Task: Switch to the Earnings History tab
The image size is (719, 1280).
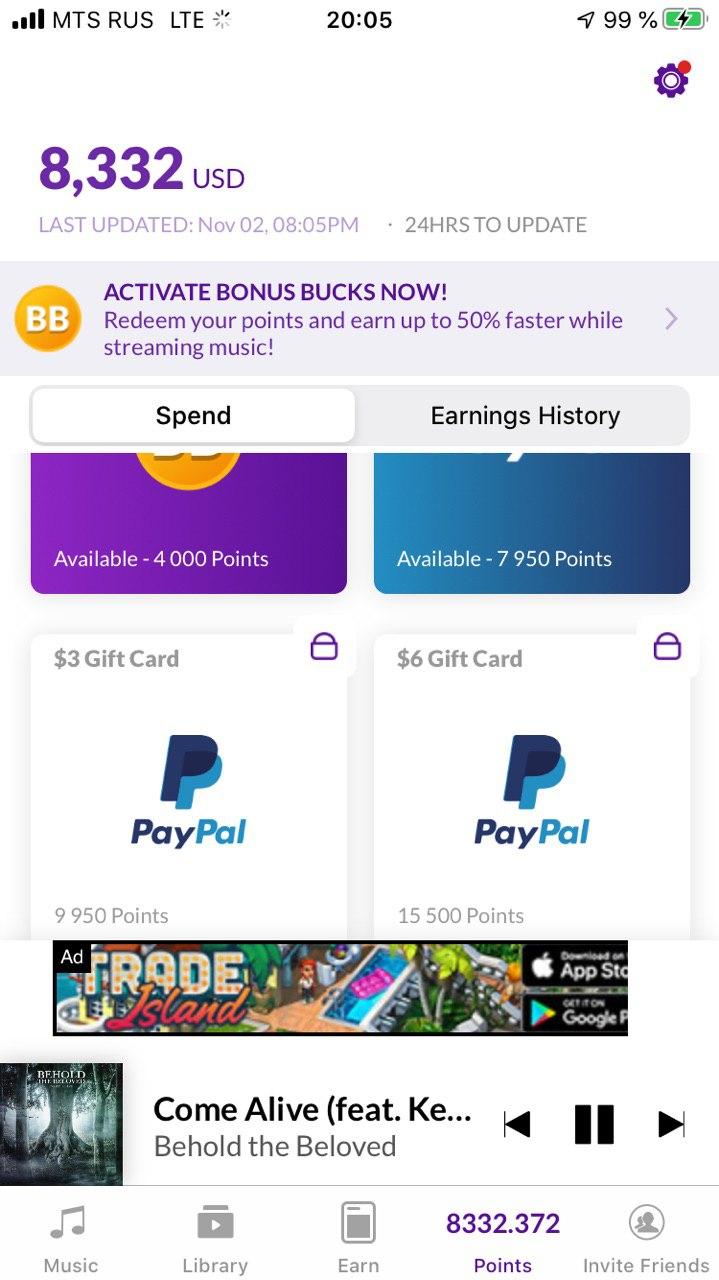Action: pos(524,415)
